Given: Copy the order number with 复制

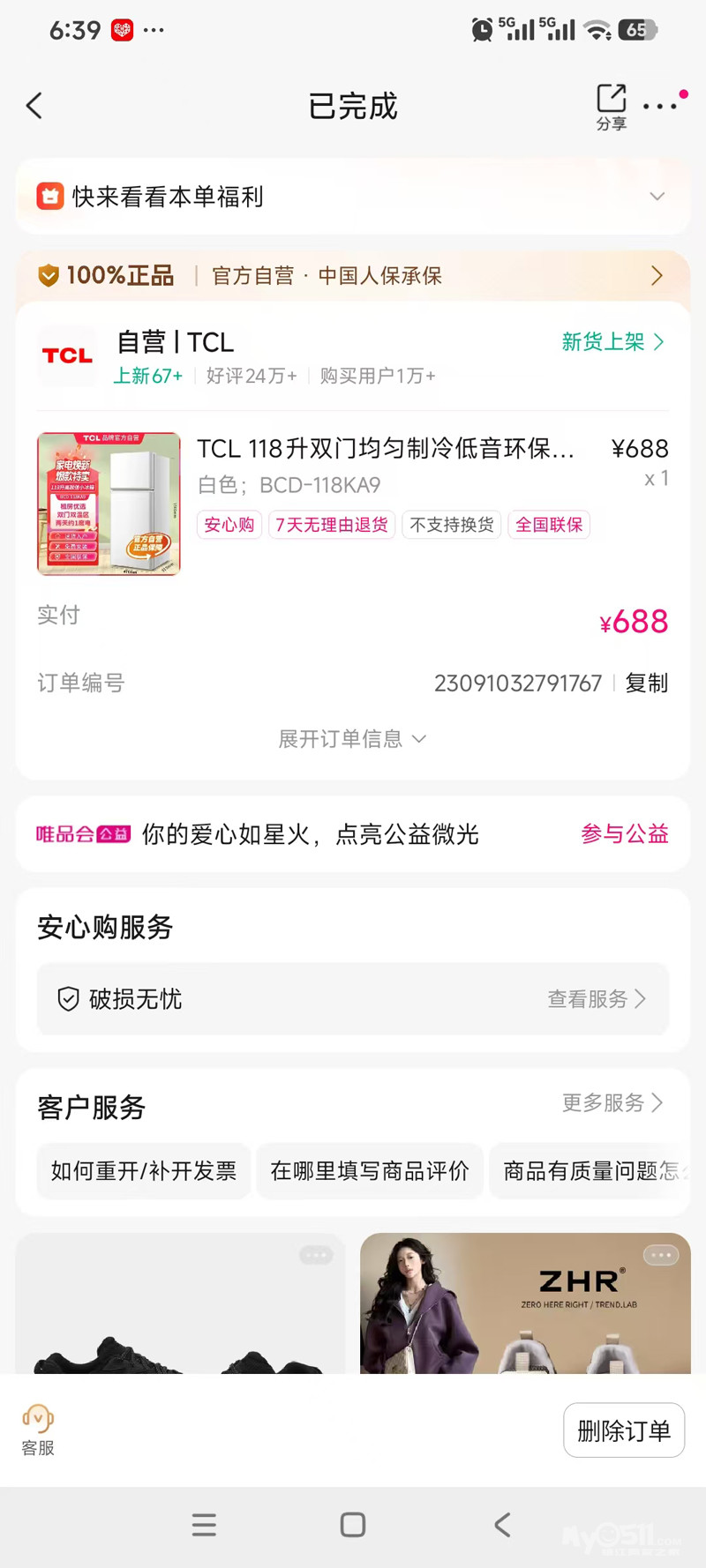Looking at the screenshot, I should click(x=646, y=683).
